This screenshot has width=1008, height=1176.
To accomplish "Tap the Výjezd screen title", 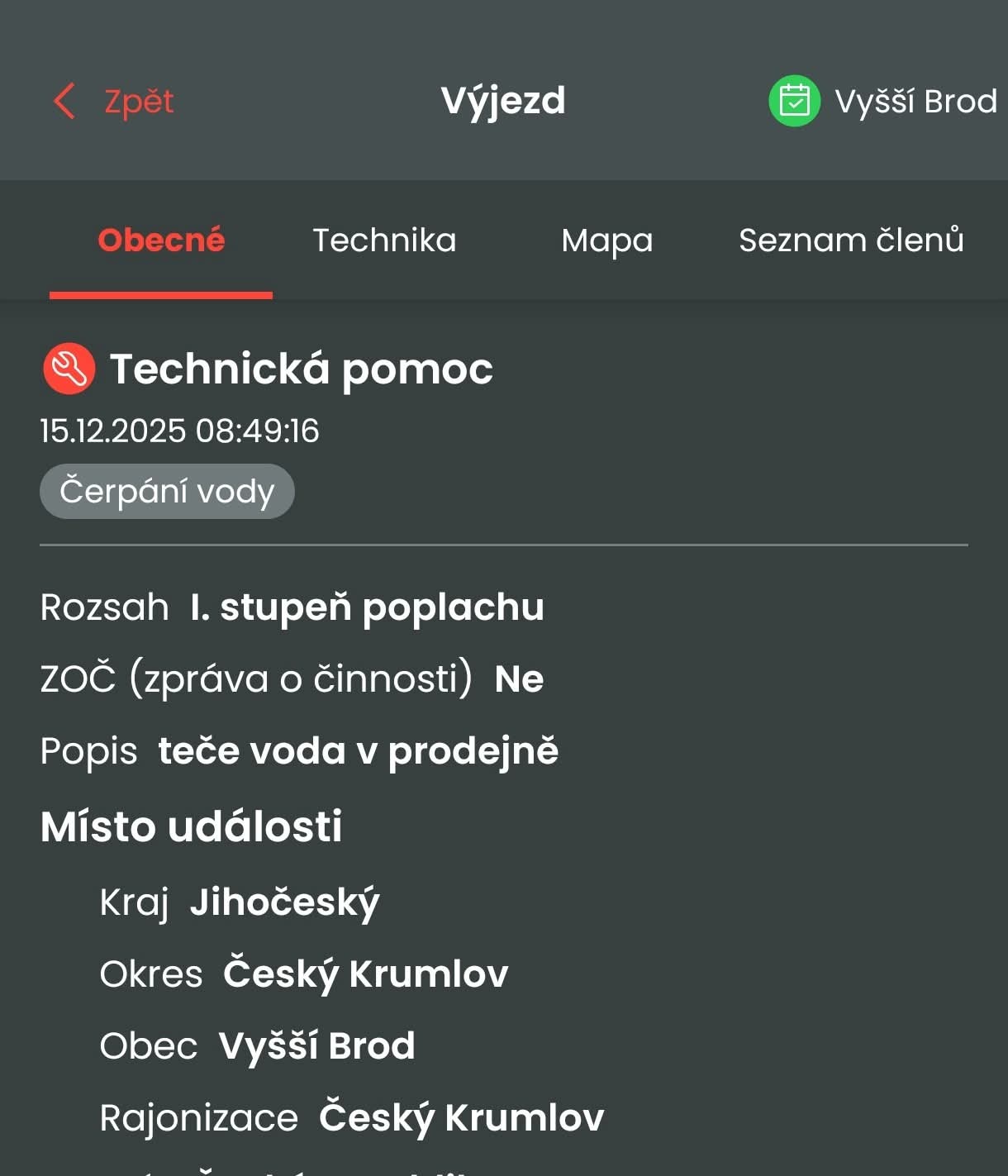I will 502,100.
